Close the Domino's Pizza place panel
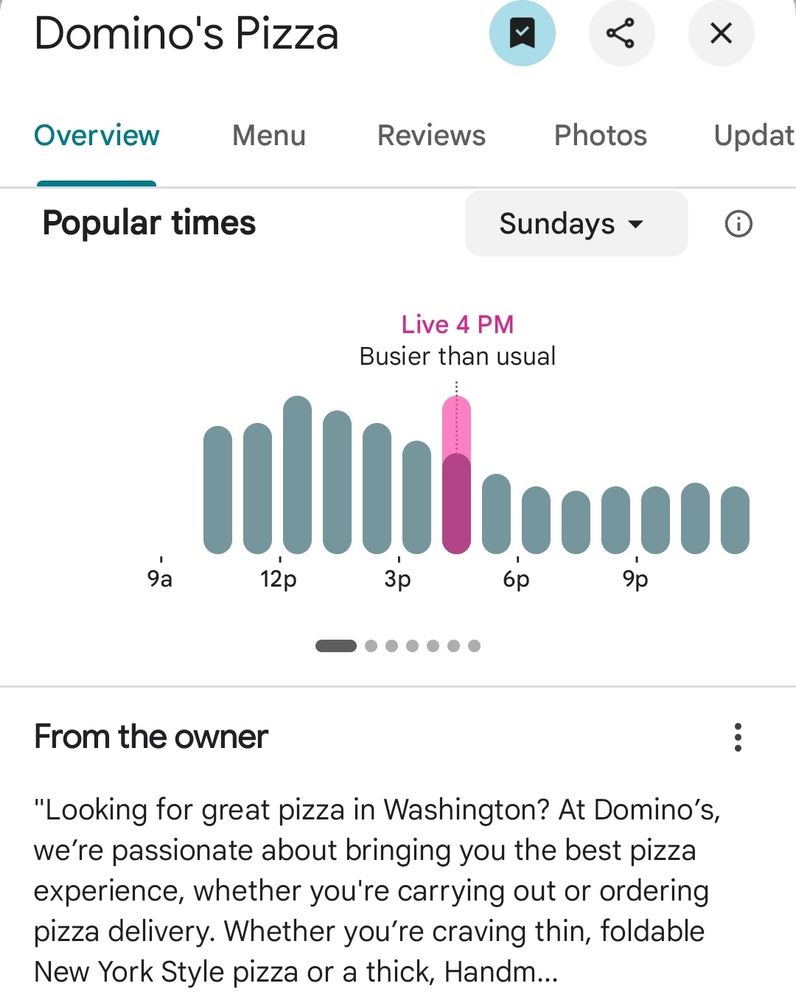Image resolution: width=796 pixels, height=1000 pixels. coord(720,34)
